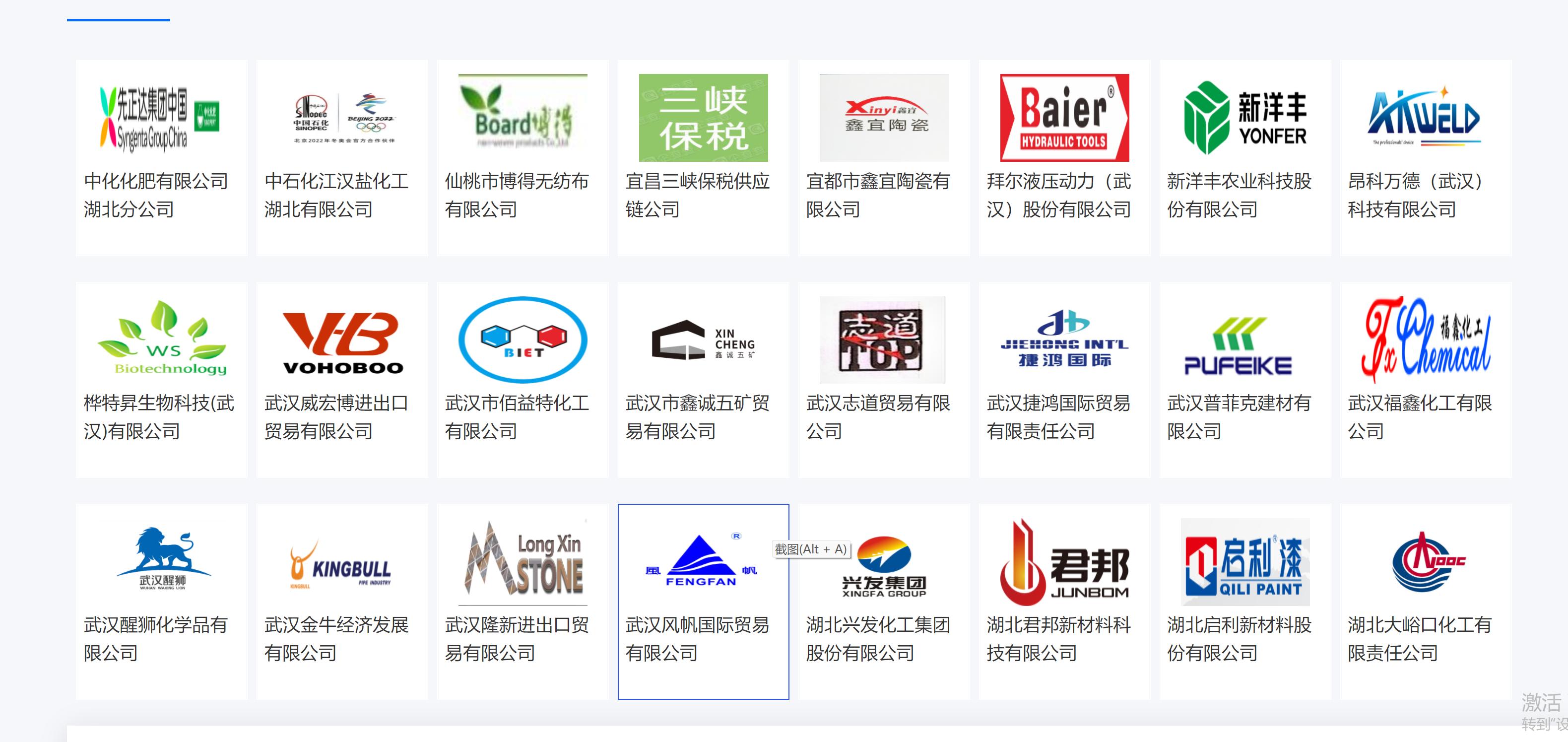The width and height of the screenshot is (1568, 742).
Task: Open 武汉风帆国际贸易有限公司 card
Action: (703, 602)
